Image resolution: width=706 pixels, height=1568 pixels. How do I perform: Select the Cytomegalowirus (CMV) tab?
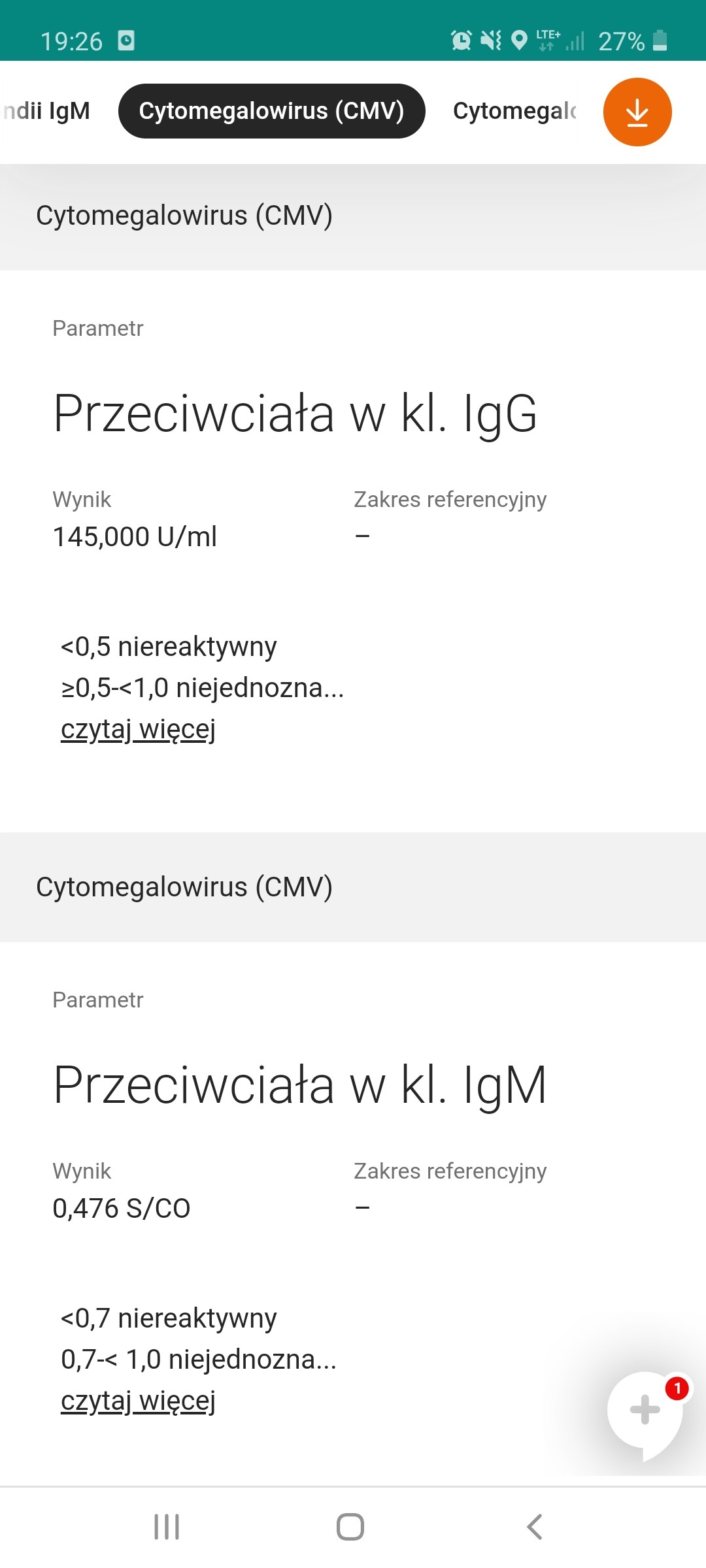271,111
